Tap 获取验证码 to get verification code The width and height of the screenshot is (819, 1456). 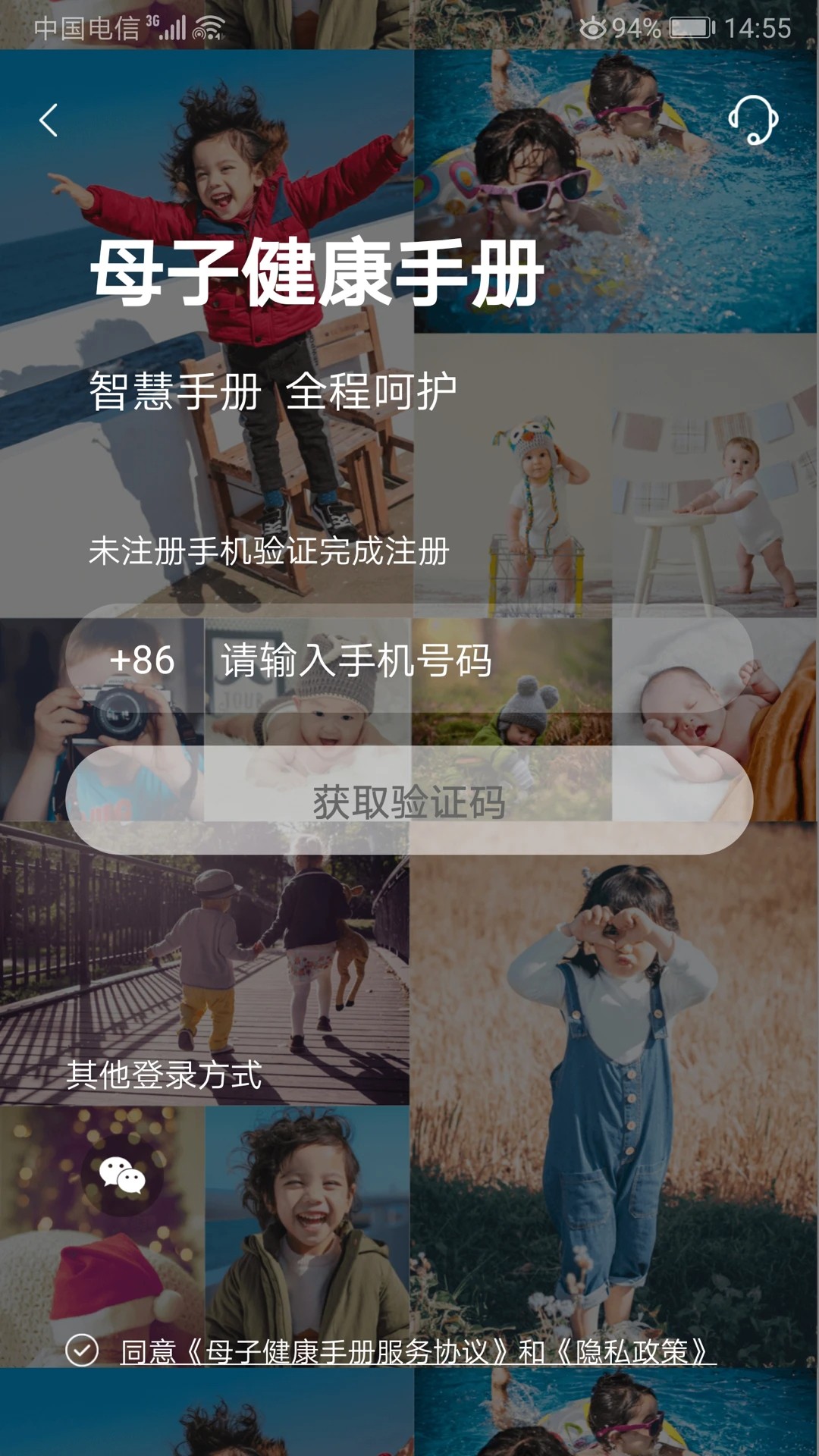coord(409,802)
